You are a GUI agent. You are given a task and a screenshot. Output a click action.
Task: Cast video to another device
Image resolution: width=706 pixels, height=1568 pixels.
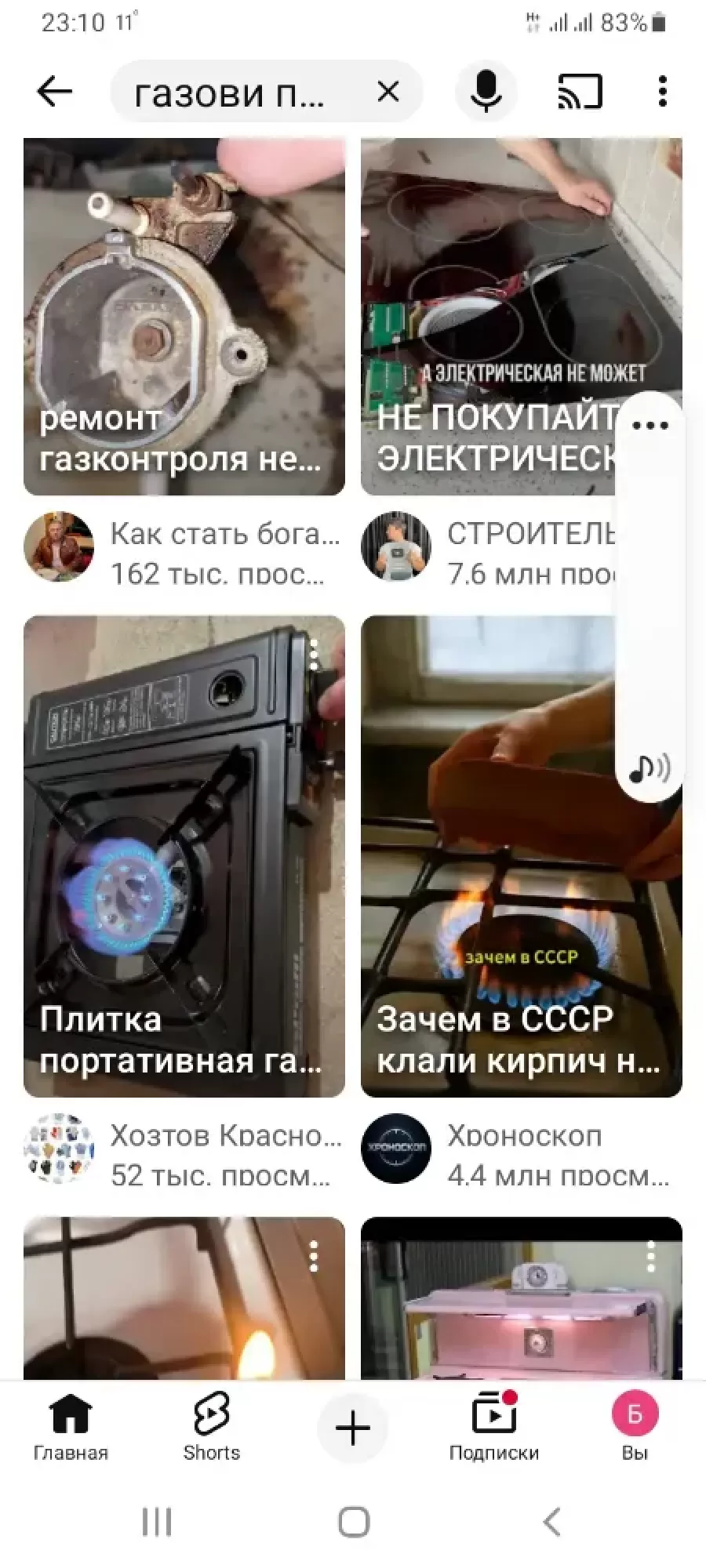580,92
